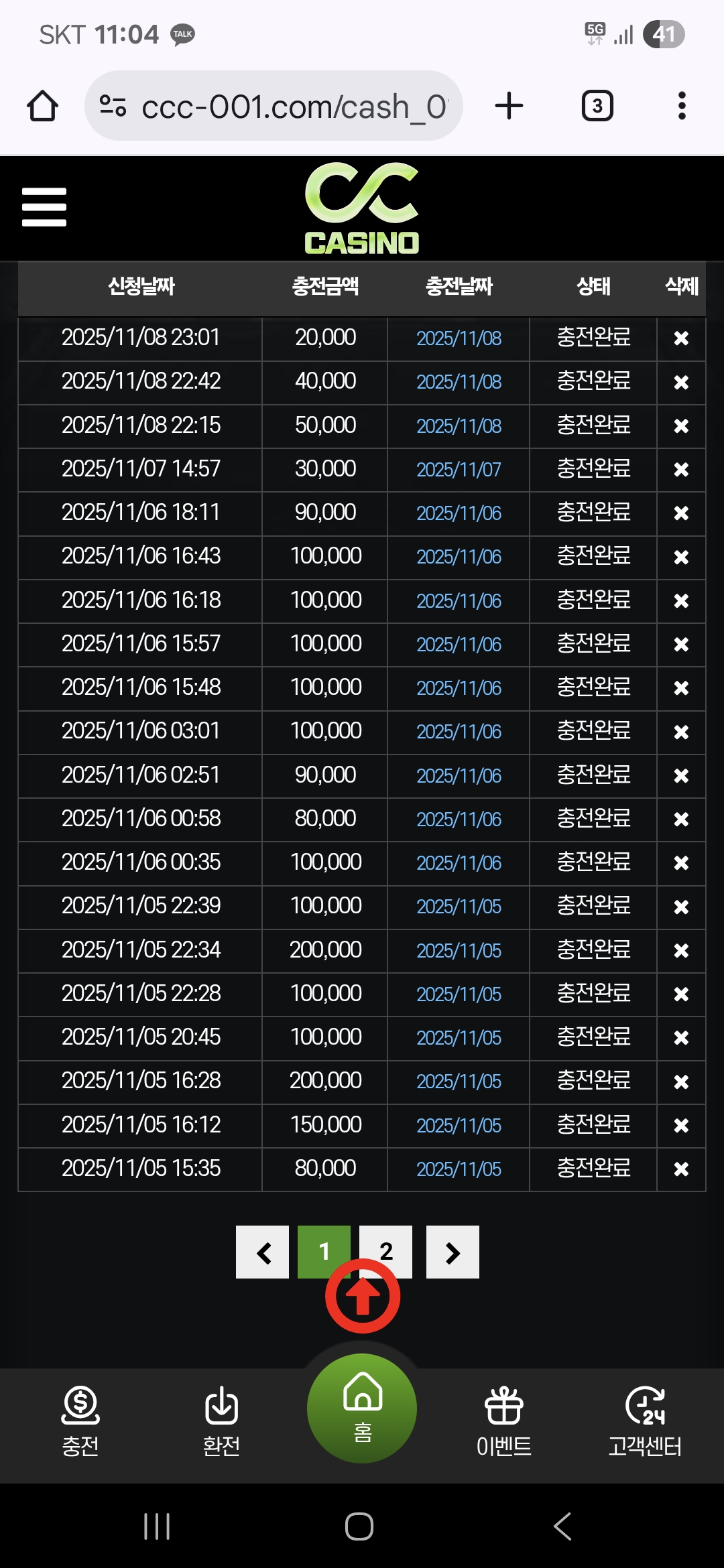Delete the 2025/11/07 14:57 charge record
This screenshot has width=724, height=1568.
coord(681,470)
